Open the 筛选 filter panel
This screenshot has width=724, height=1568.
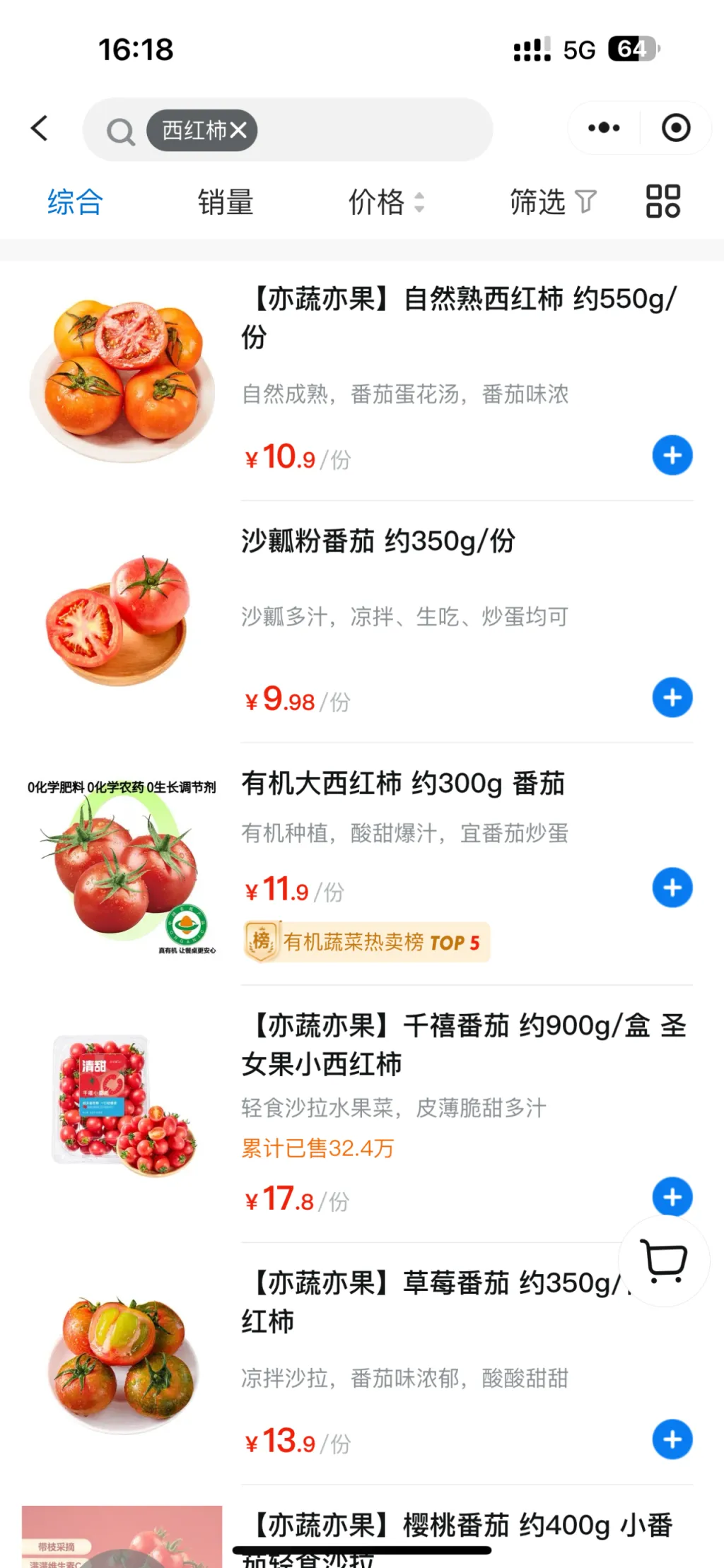click(552, 202)
